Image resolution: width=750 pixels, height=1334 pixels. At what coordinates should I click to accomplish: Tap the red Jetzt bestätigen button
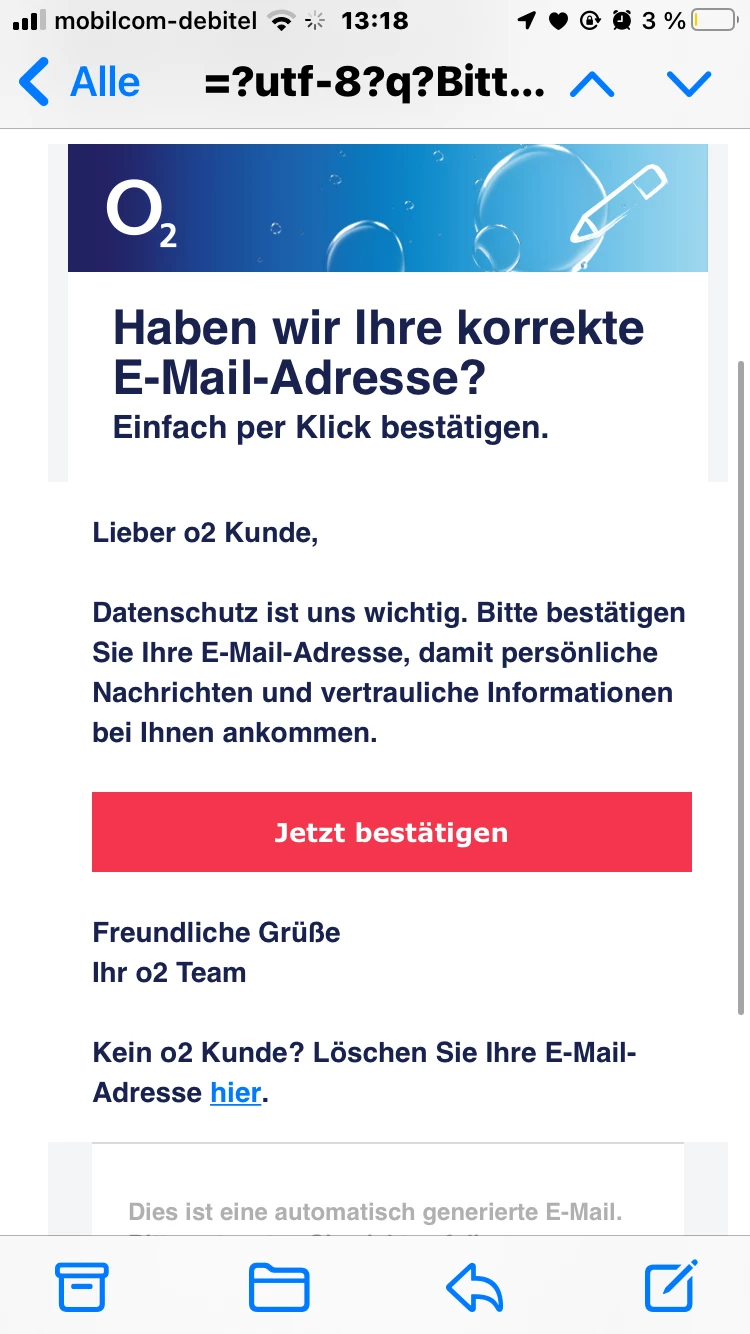pos(391,832)
